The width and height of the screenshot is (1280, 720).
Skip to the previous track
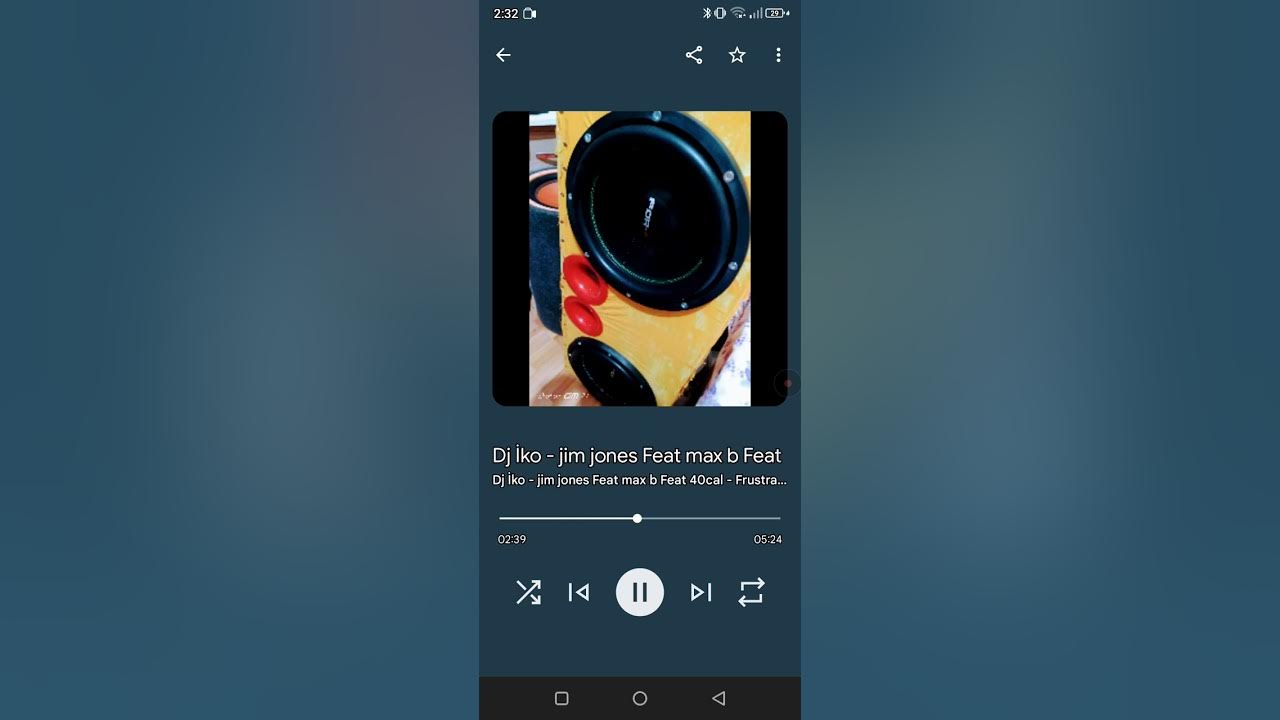click(x=579, y=592)
